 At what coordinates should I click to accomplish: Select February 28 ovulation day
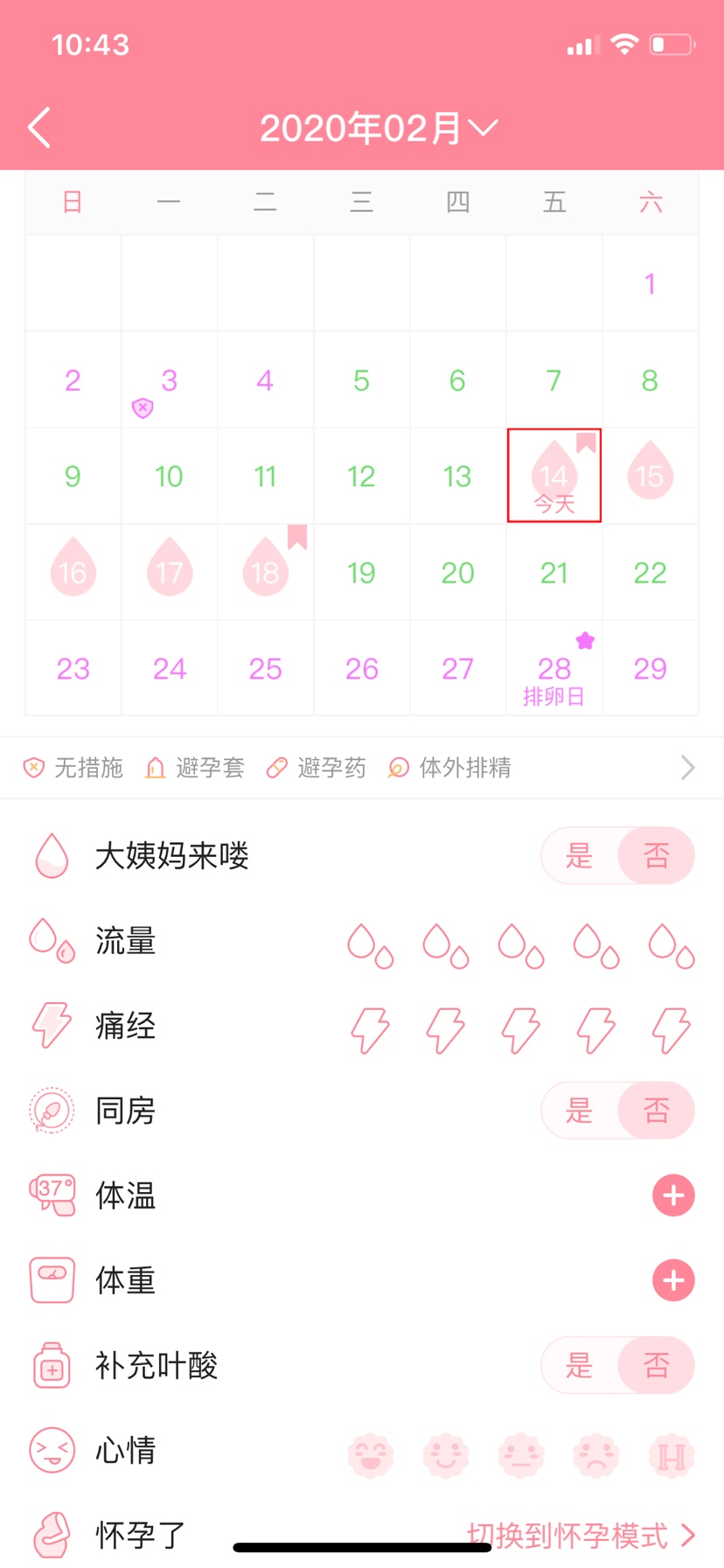pyautogui.click(x=554, y=669)
